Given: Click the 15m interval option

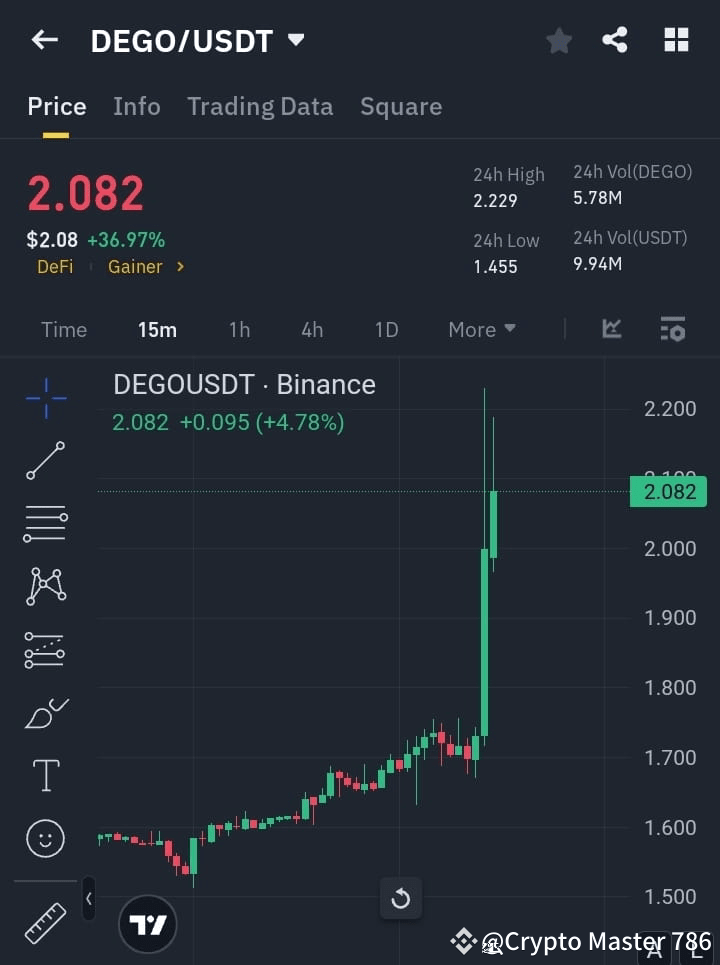Looking at the screenshot, I should click(x=157, y=329).
